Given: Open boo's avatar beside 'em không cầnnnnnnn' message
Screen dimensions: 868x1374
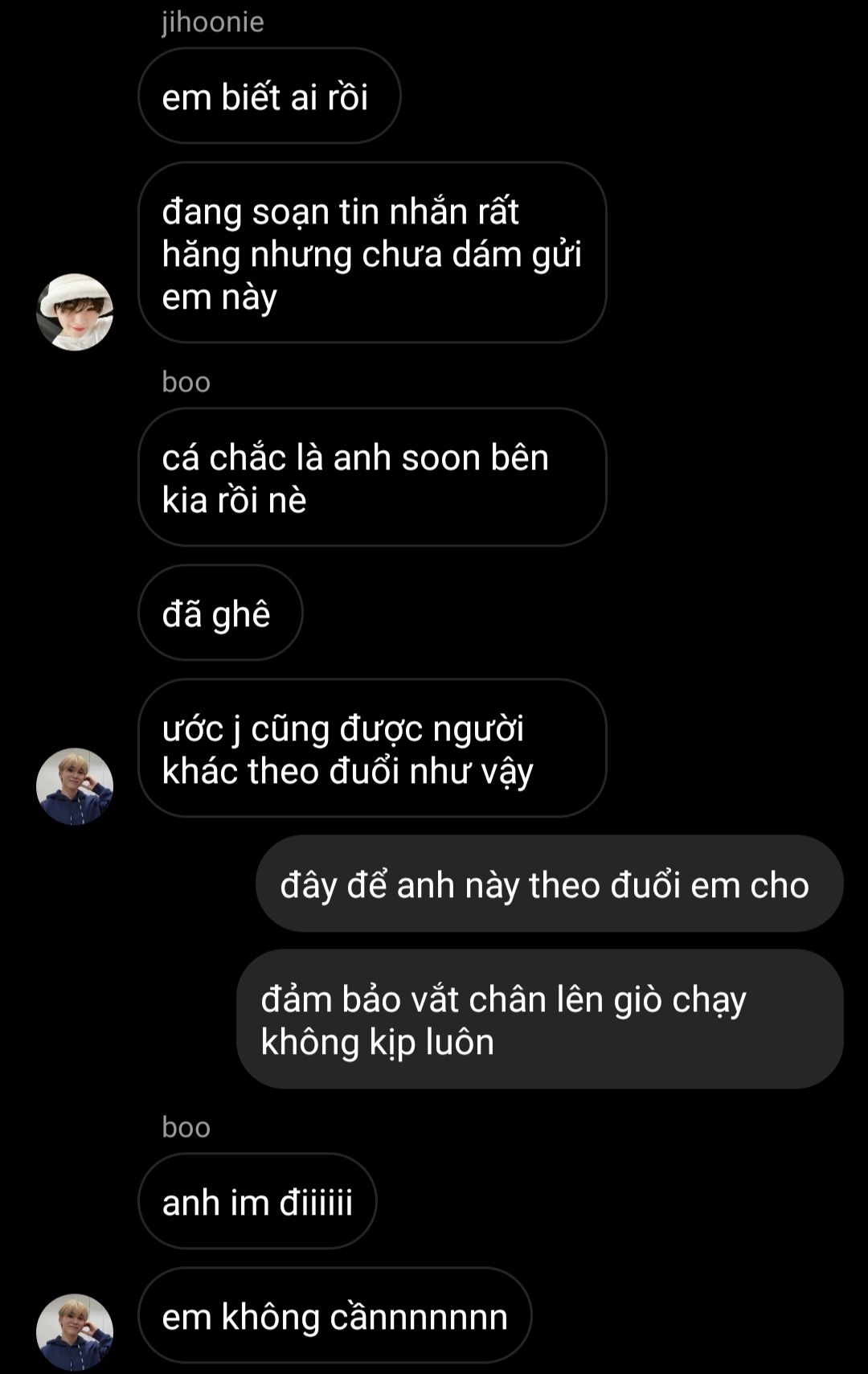Looking at the screenshot, I should tap(75, 1331).
